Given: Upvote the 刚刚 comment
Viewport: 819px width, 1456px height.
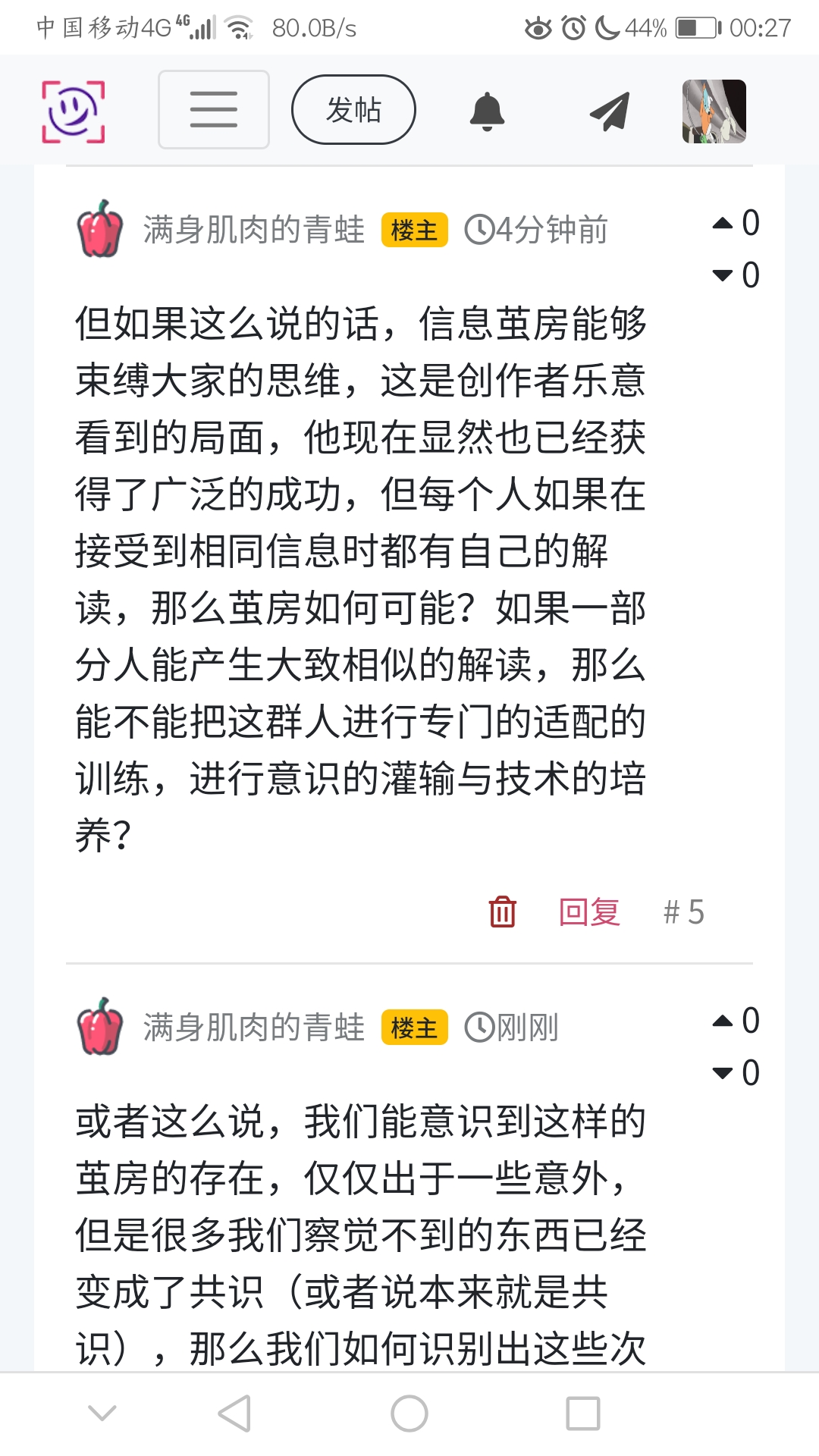Looking at the screenshot, I should click(x=723, y=1021).
